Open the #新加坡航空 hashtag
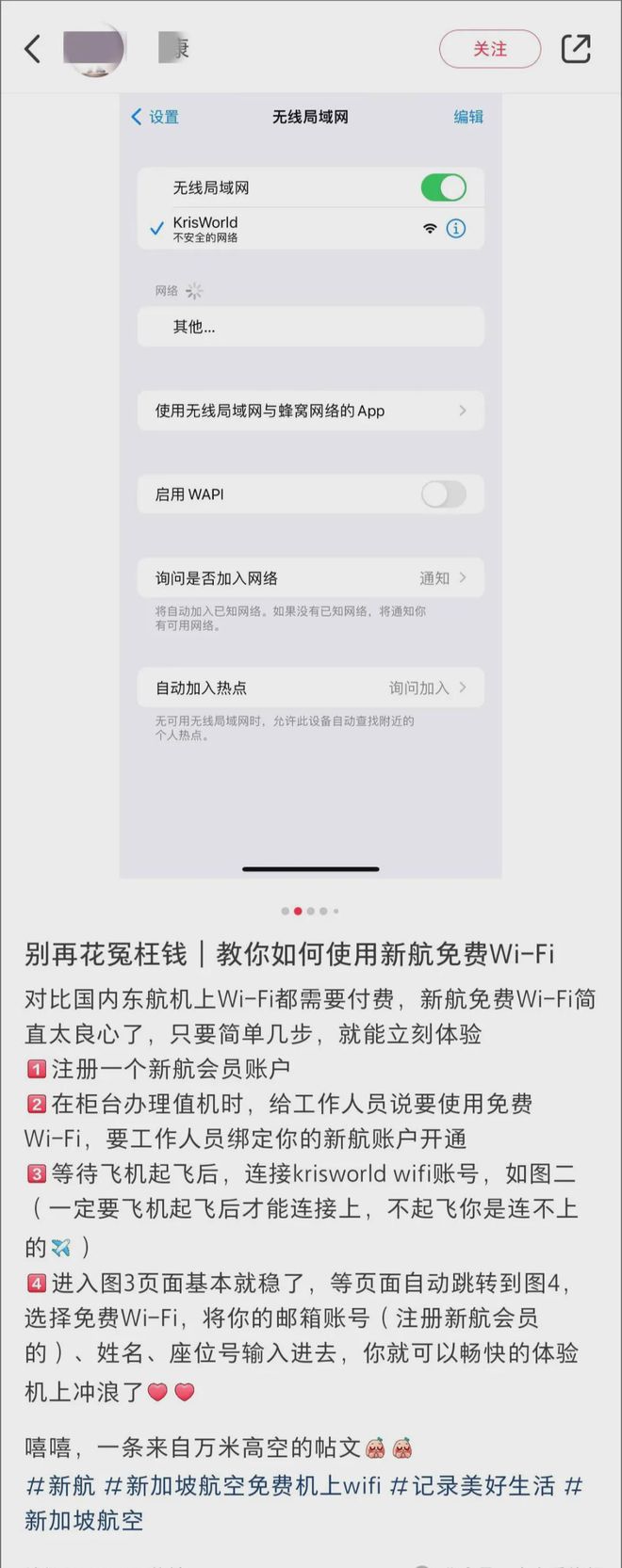622x1568 pixels. pyautogui.click(x=85, y=1520)
